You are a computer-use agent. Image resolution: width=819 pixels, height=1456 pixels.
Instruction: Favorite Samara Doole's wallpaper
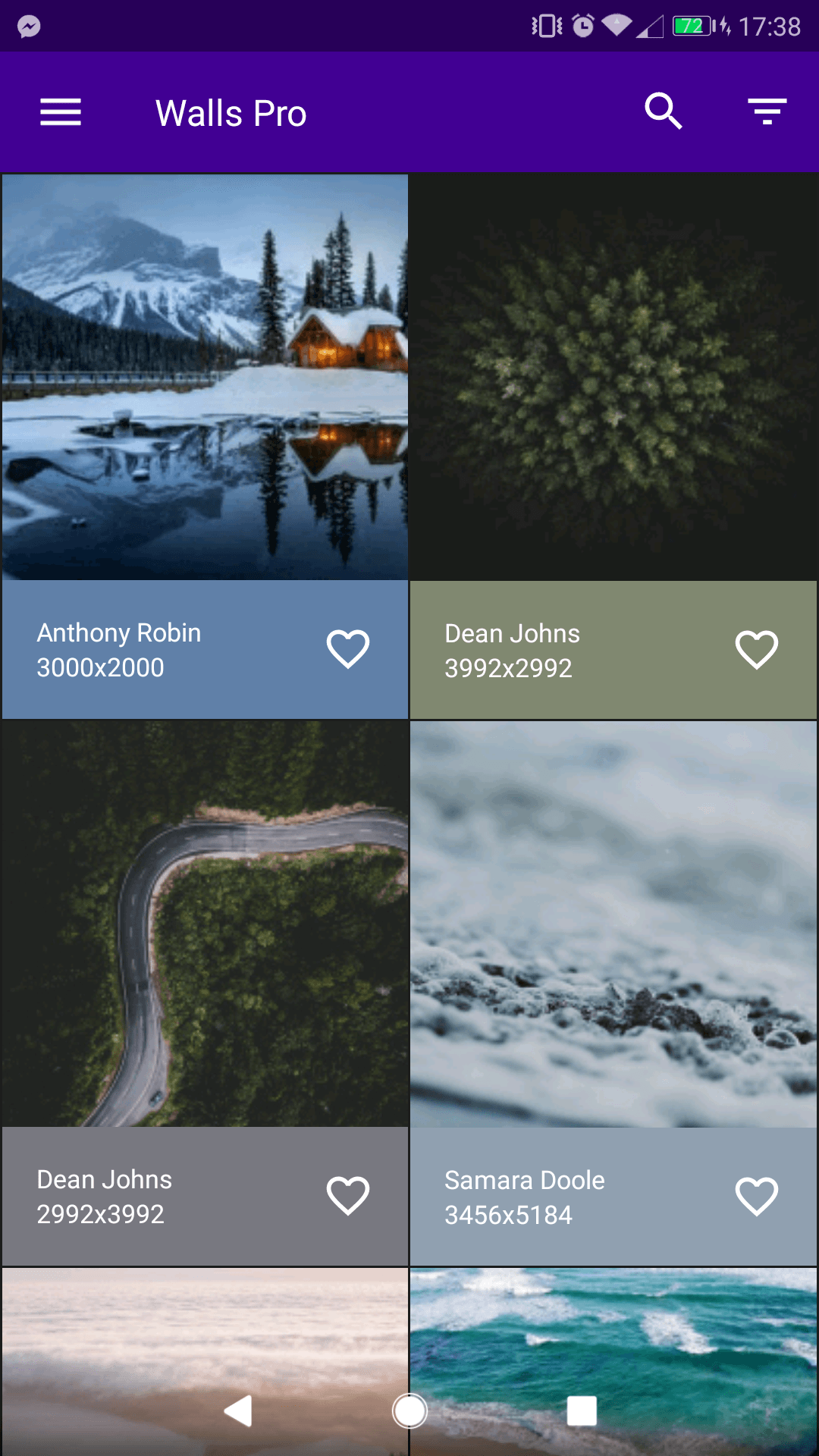[757, 1197]
